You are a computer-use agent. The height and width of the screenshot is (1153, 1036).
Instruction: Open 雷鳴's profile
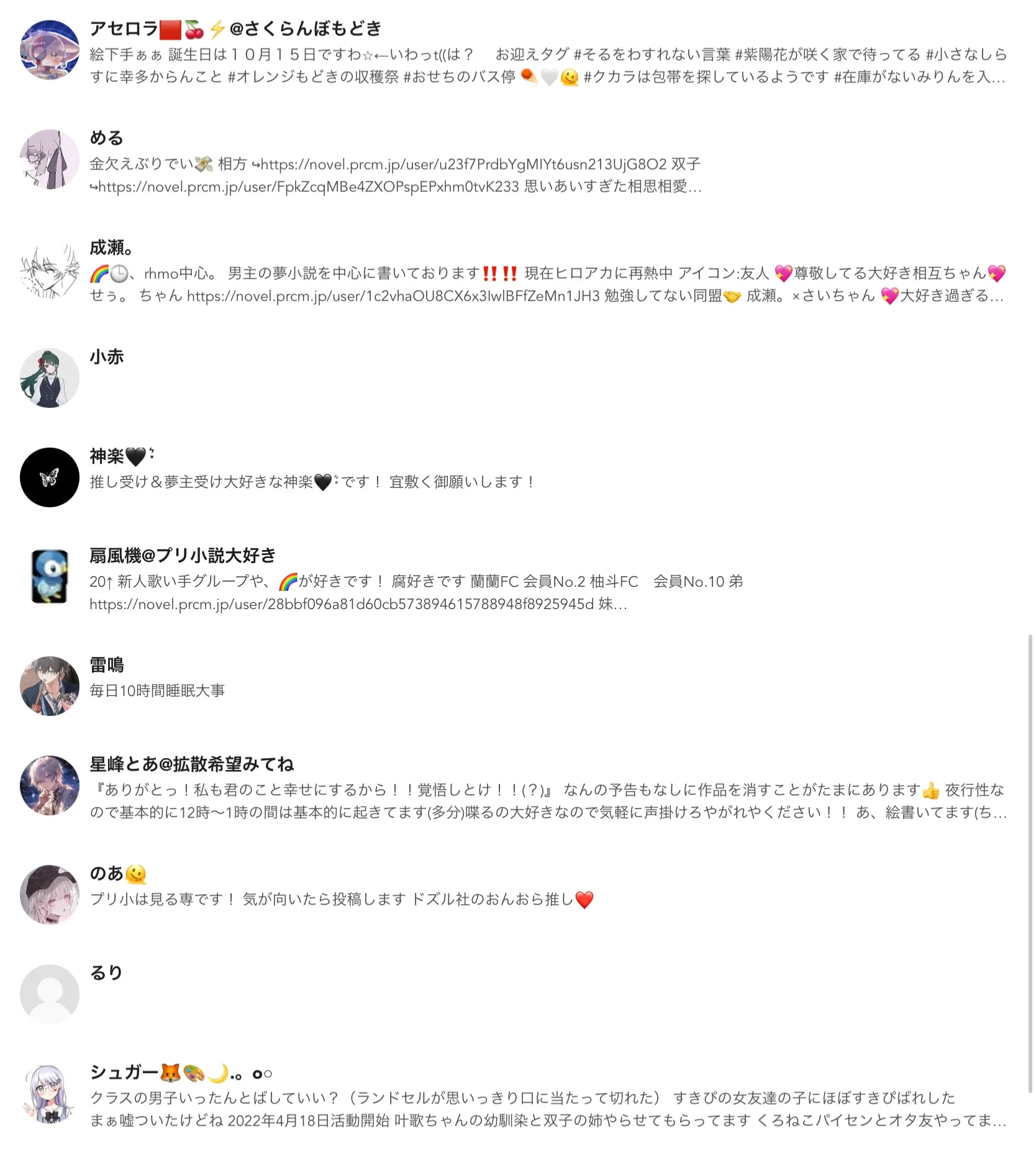[x=107, y=665]
